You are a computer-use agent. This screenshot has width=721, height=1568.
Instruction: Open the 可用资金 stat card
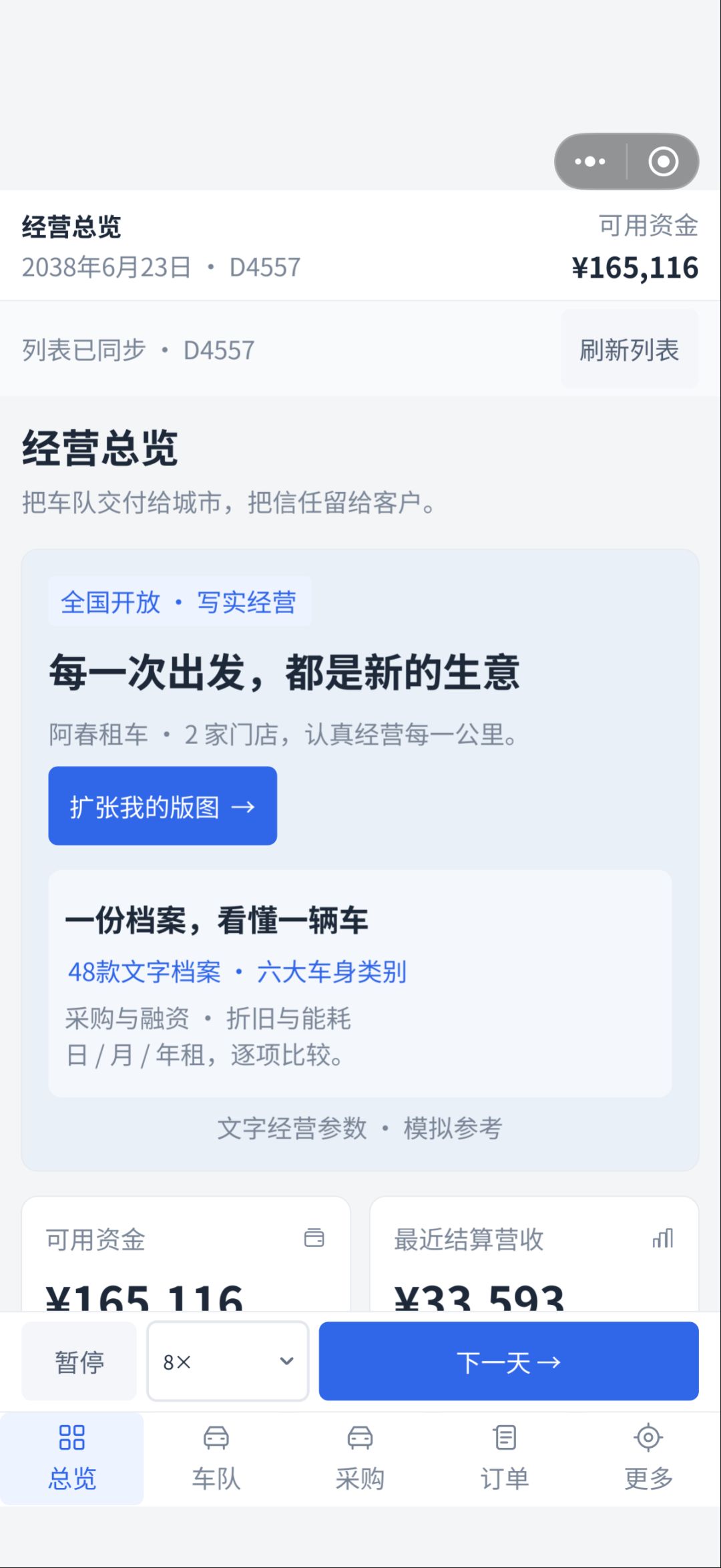pos(186,1254)
